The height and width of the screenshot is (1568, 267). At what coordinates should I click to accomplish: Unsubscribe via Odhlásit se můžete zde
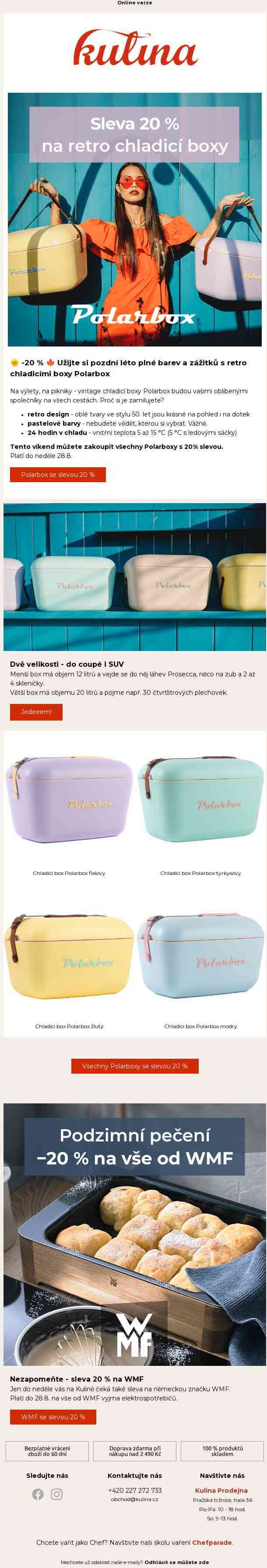(176, 1562)
